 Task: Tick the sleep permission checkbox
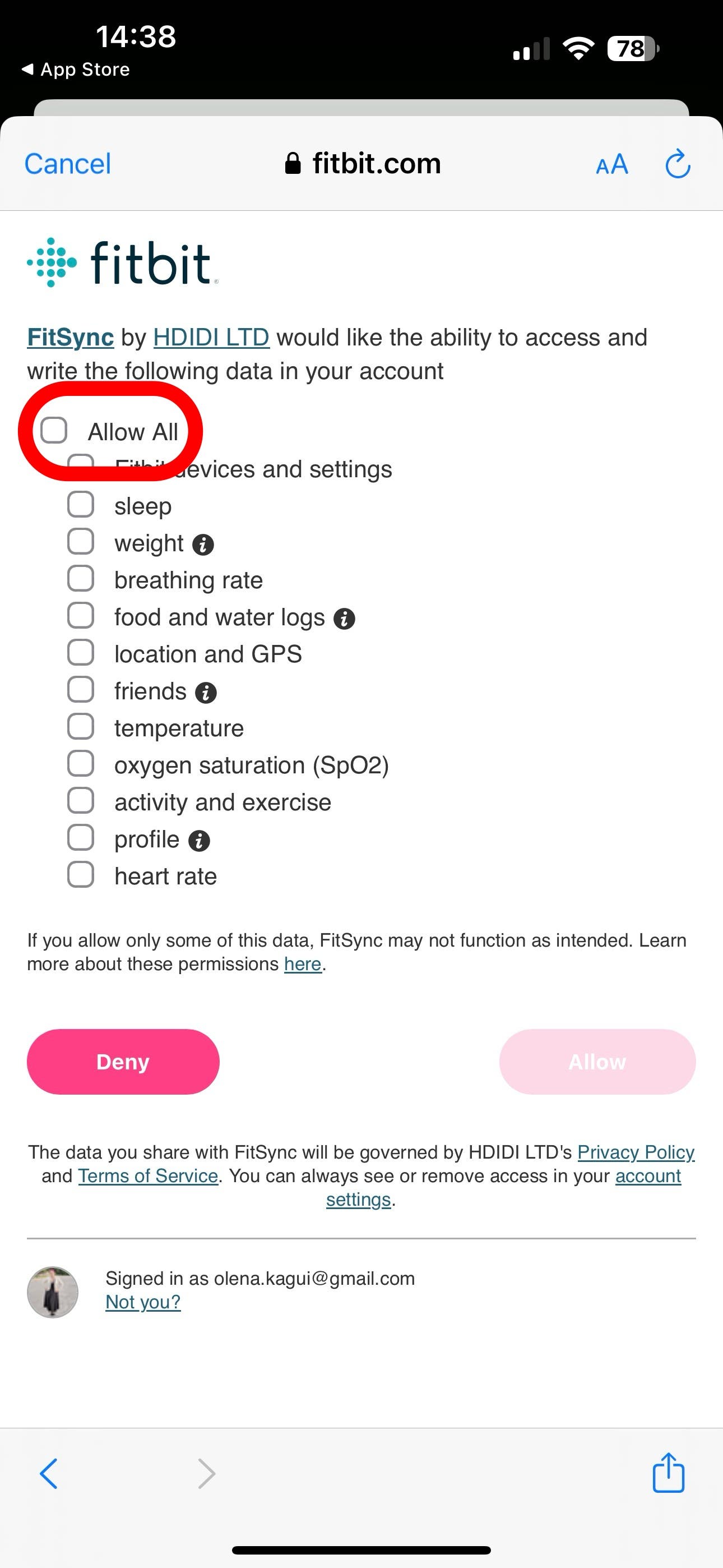[x=80, y=505]
